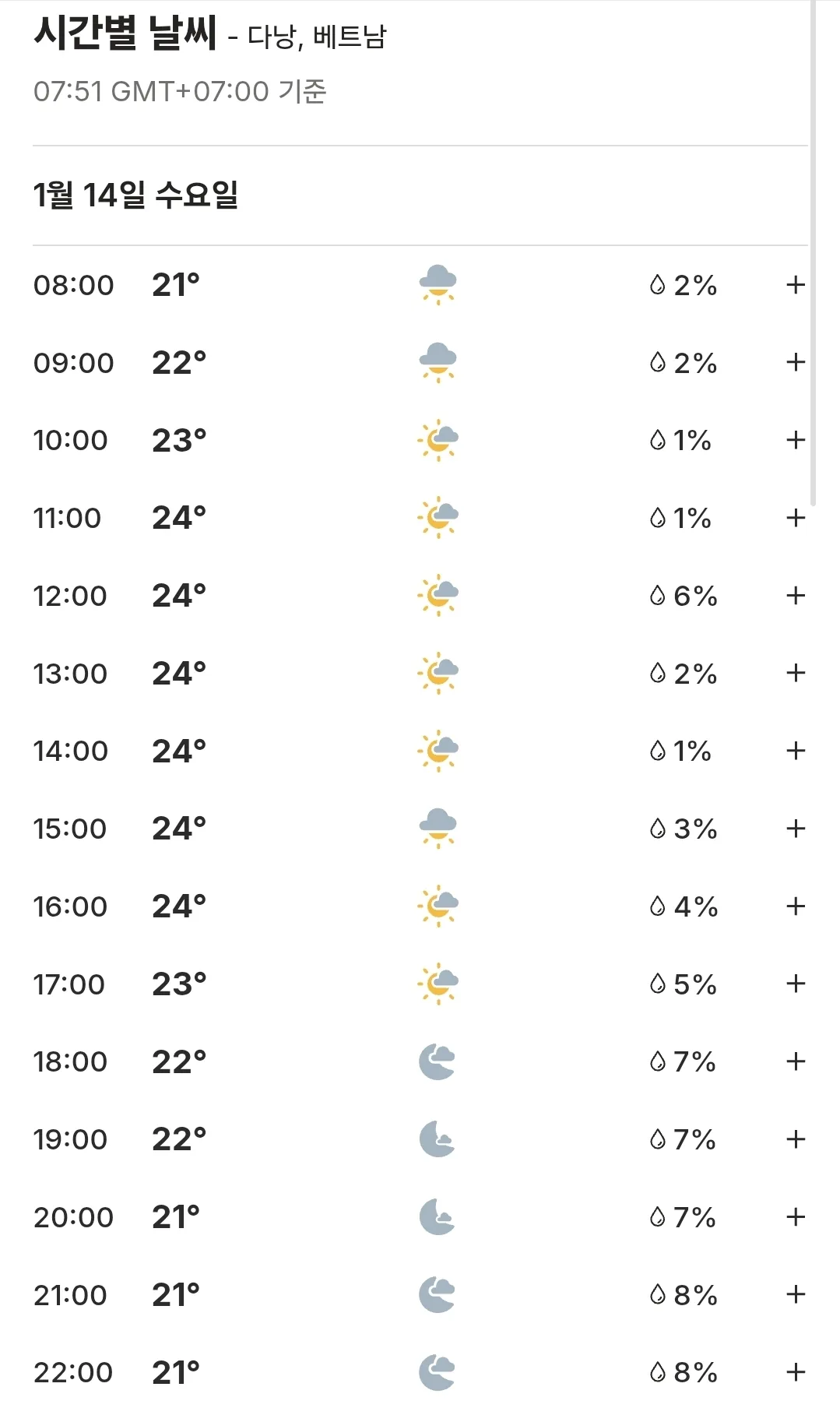Viewport: 840px width, 1415px height.
Task: Open the 22:00 forecast details
Action: pos(795,1372)
